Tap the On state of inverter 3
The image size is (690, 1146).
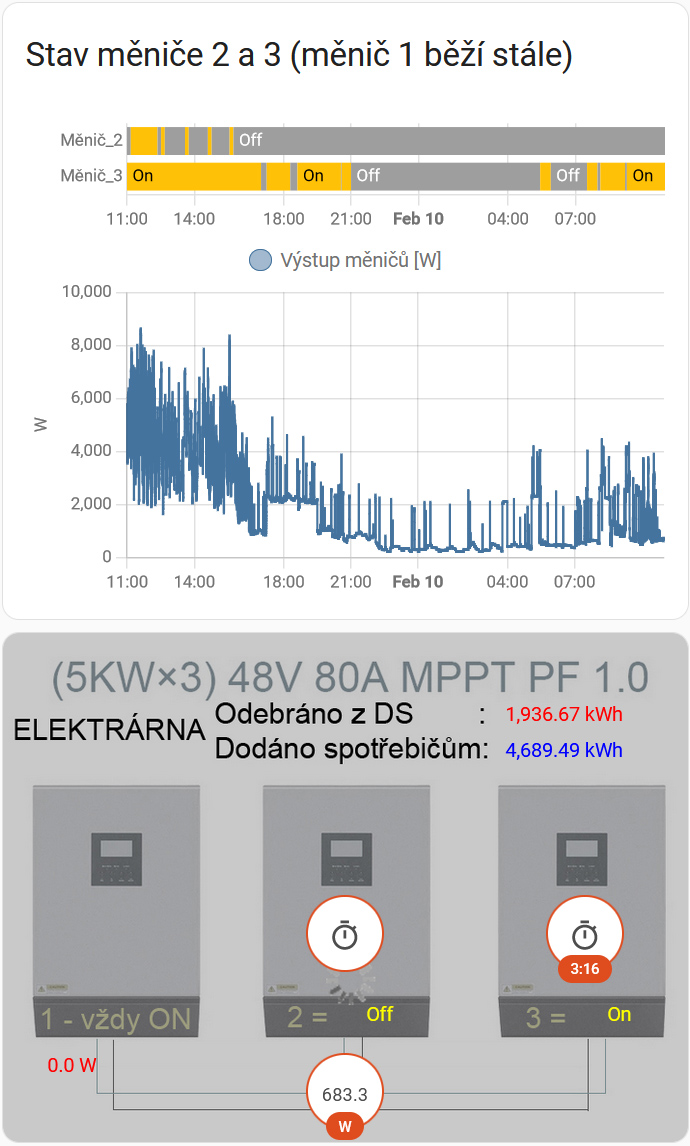click(619, 1014)
